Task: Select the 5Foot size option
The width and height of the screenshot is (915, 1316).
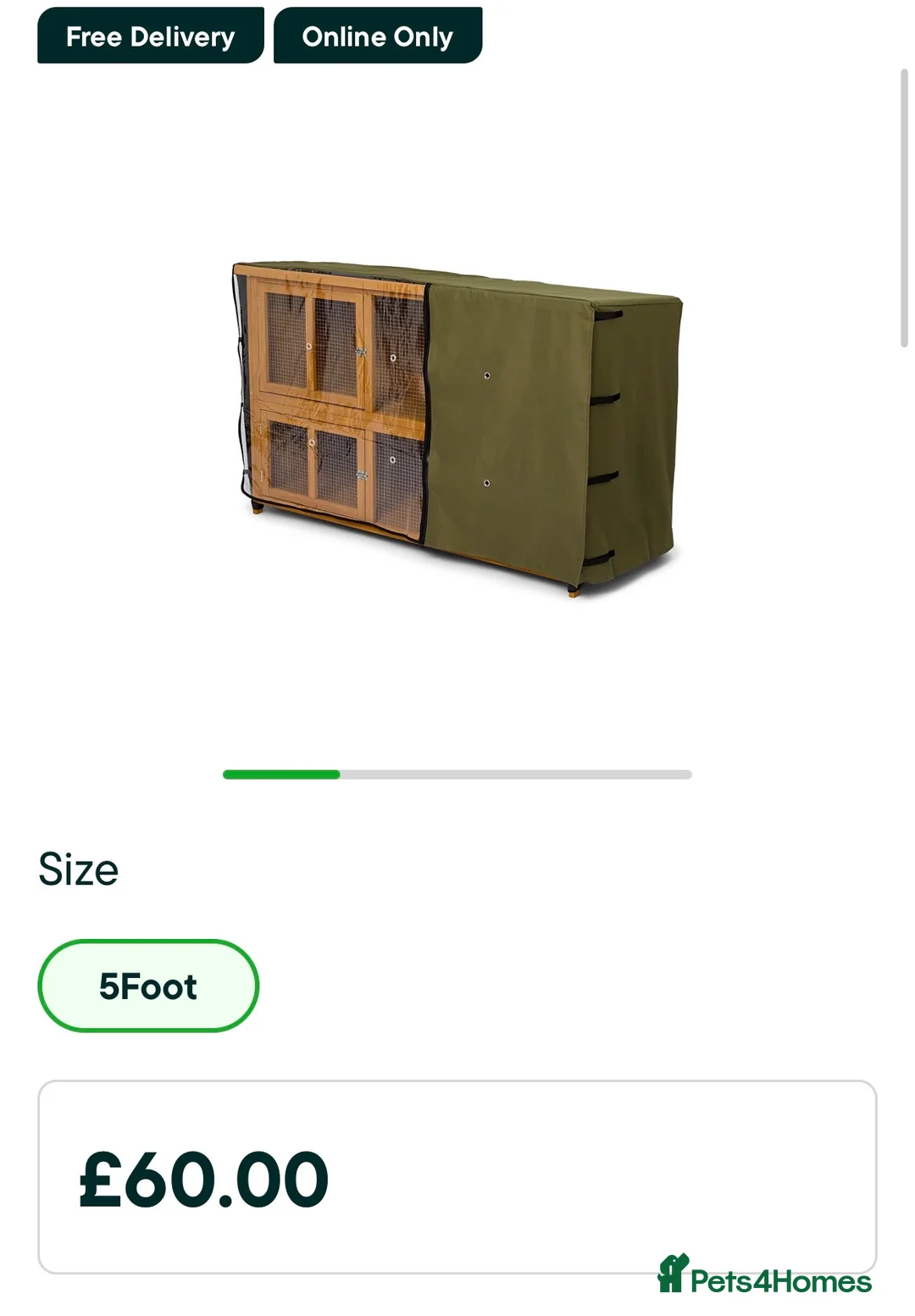Action: click(148, 986)
